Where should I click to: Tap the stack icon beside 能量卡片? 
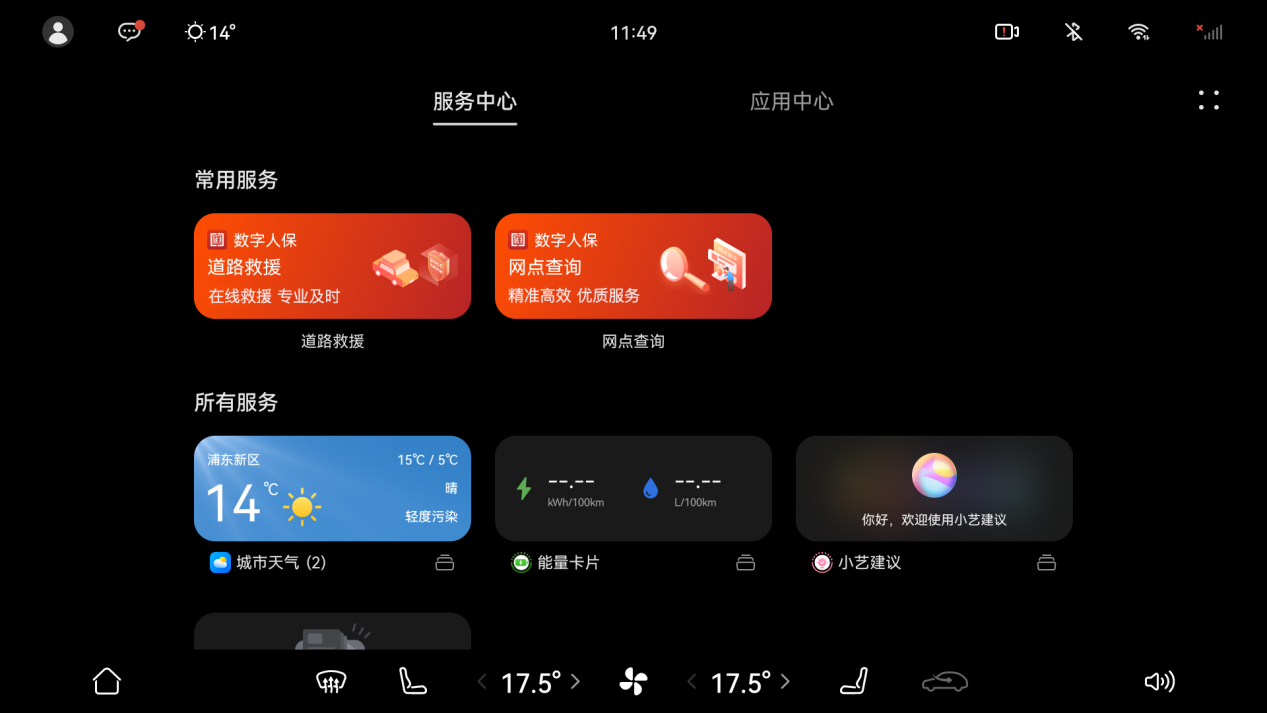click(x=745, y=563)
